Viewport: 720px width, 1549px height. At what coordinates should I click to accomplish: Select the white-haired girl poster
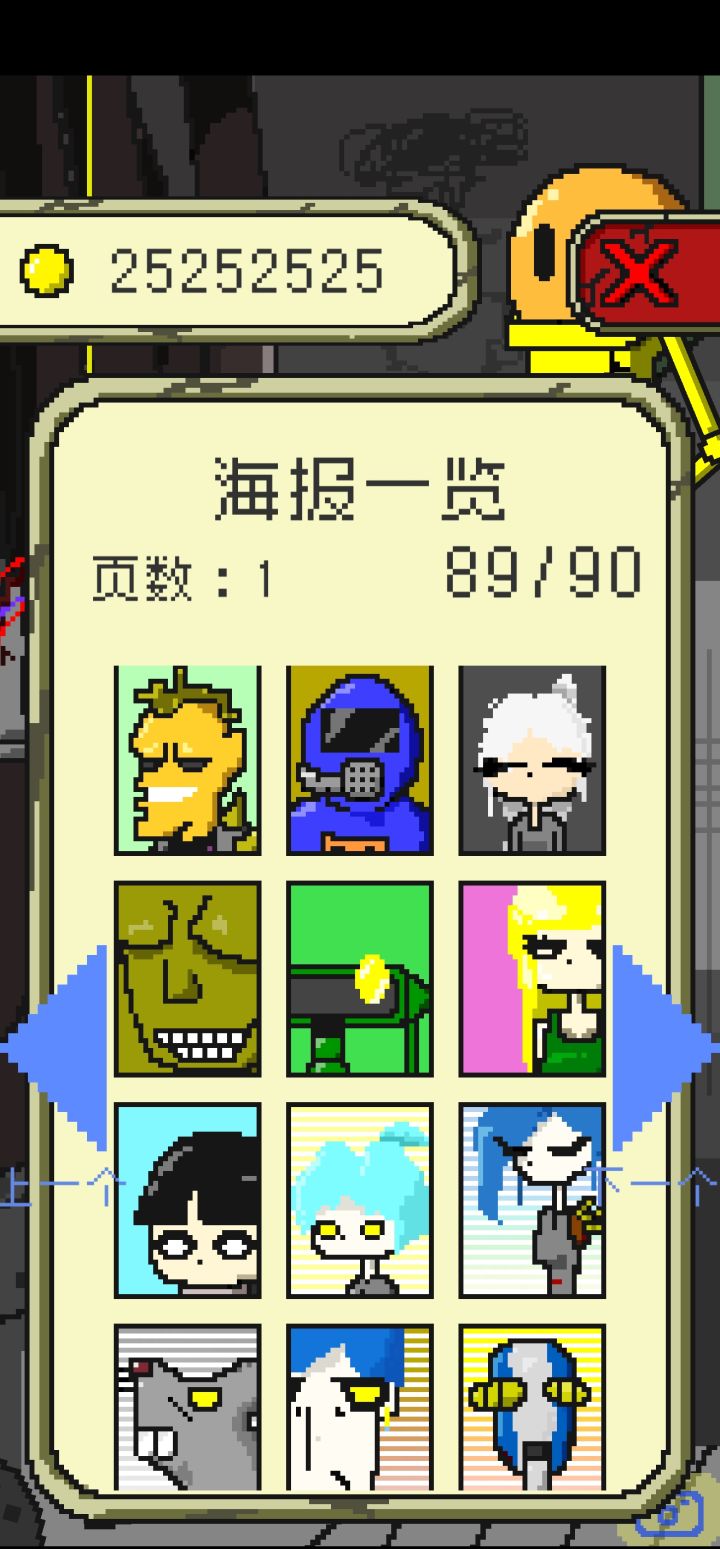(531, 760)
